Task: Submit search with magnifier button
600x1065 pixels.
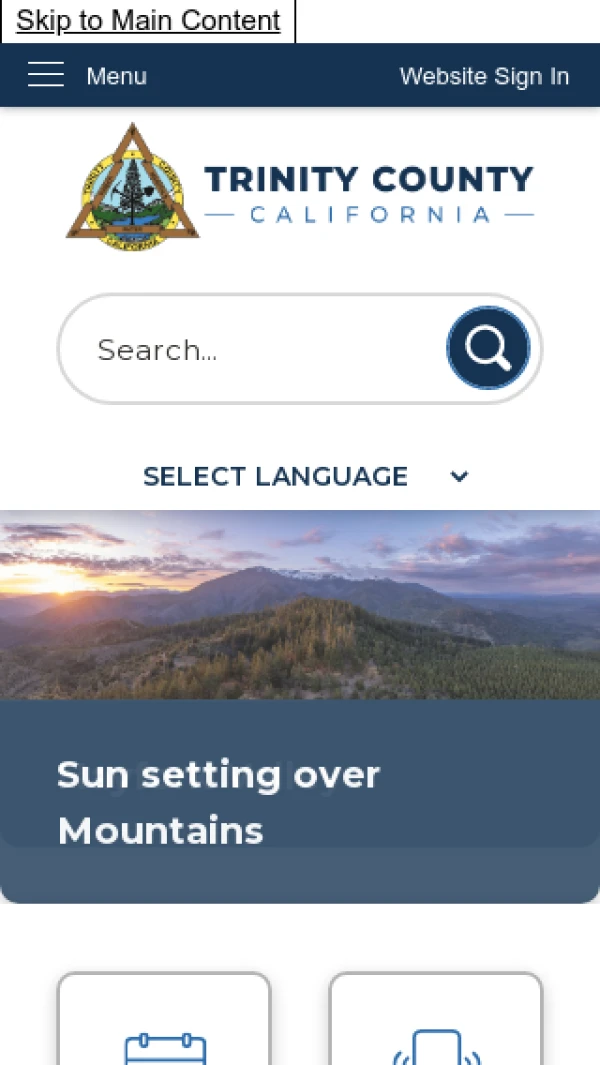Action: 488,348
